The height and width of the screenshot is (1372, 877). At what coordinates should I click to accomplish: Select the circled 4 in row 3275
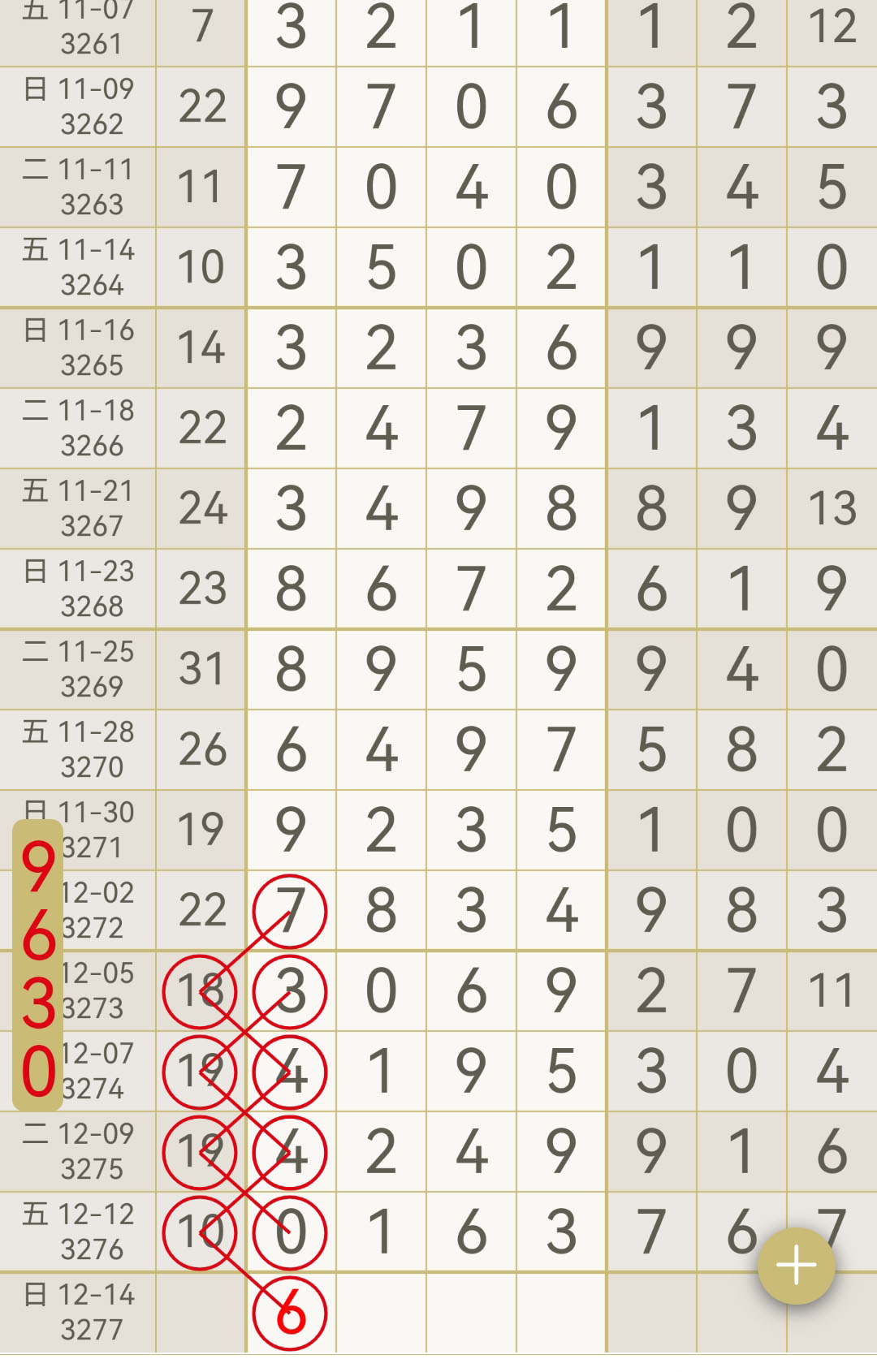[290, 1151]
